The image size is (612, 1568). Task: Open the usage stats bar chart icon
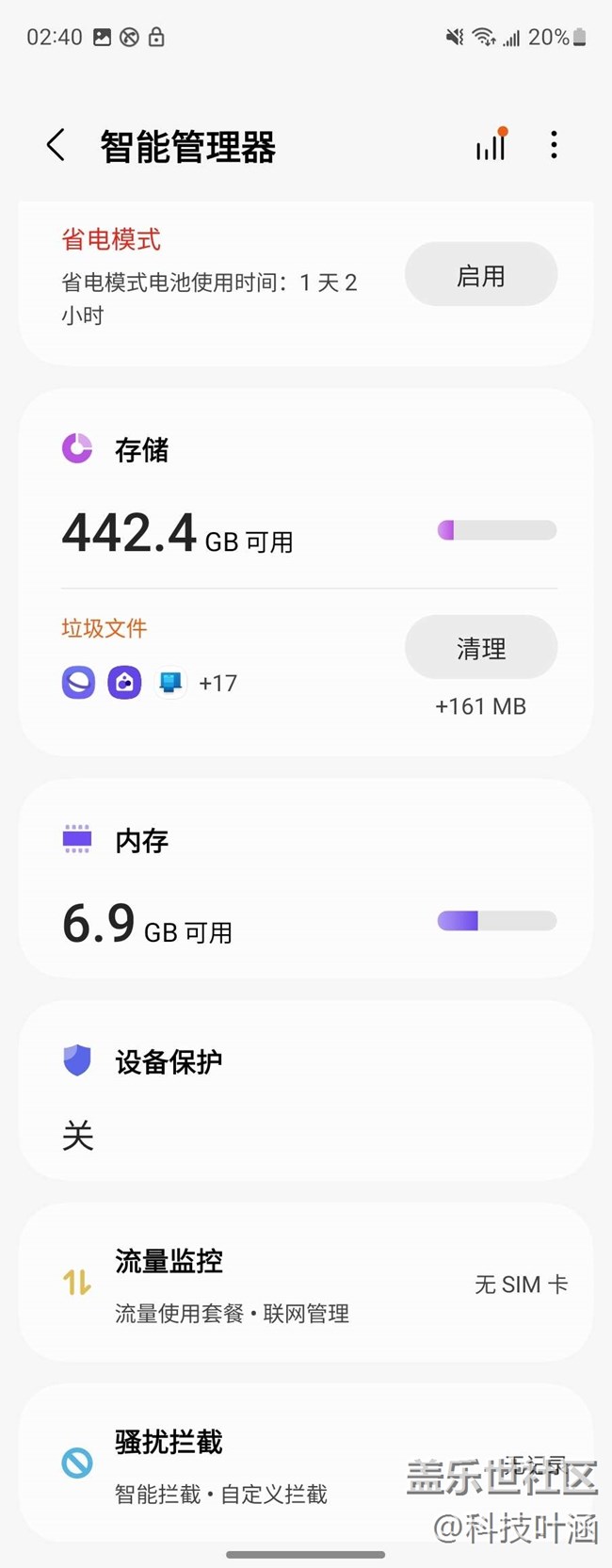click(491, 146)
